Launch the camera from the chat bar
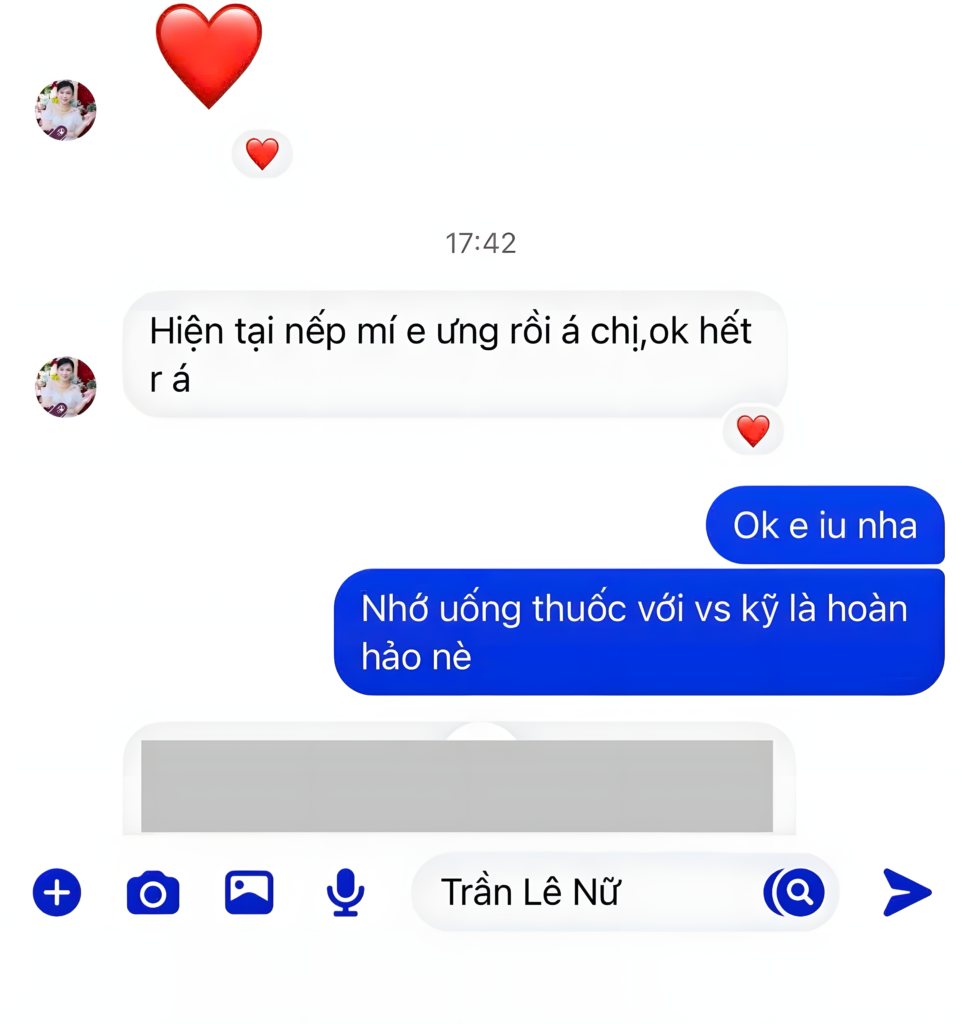 [153, 892]
